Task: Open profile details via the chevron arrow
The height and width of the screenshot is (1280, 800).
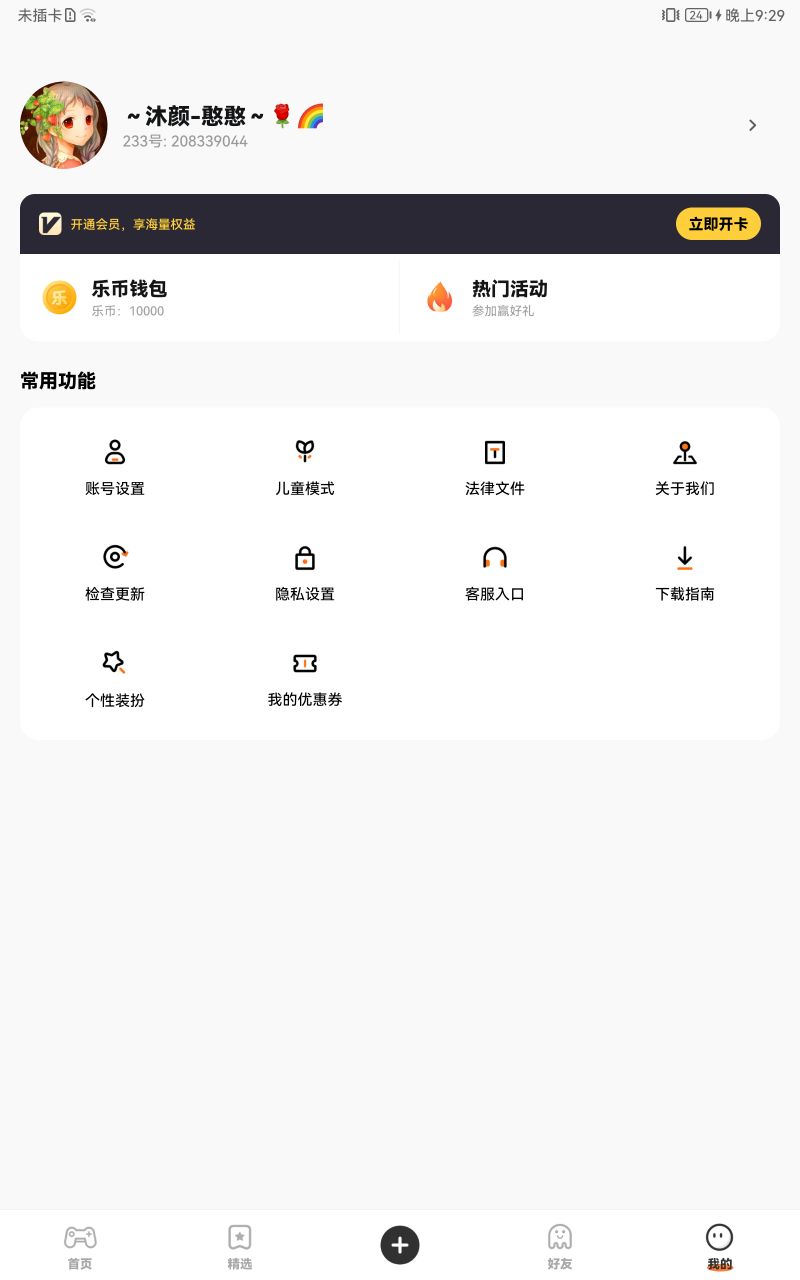Action: coord(753,125)
